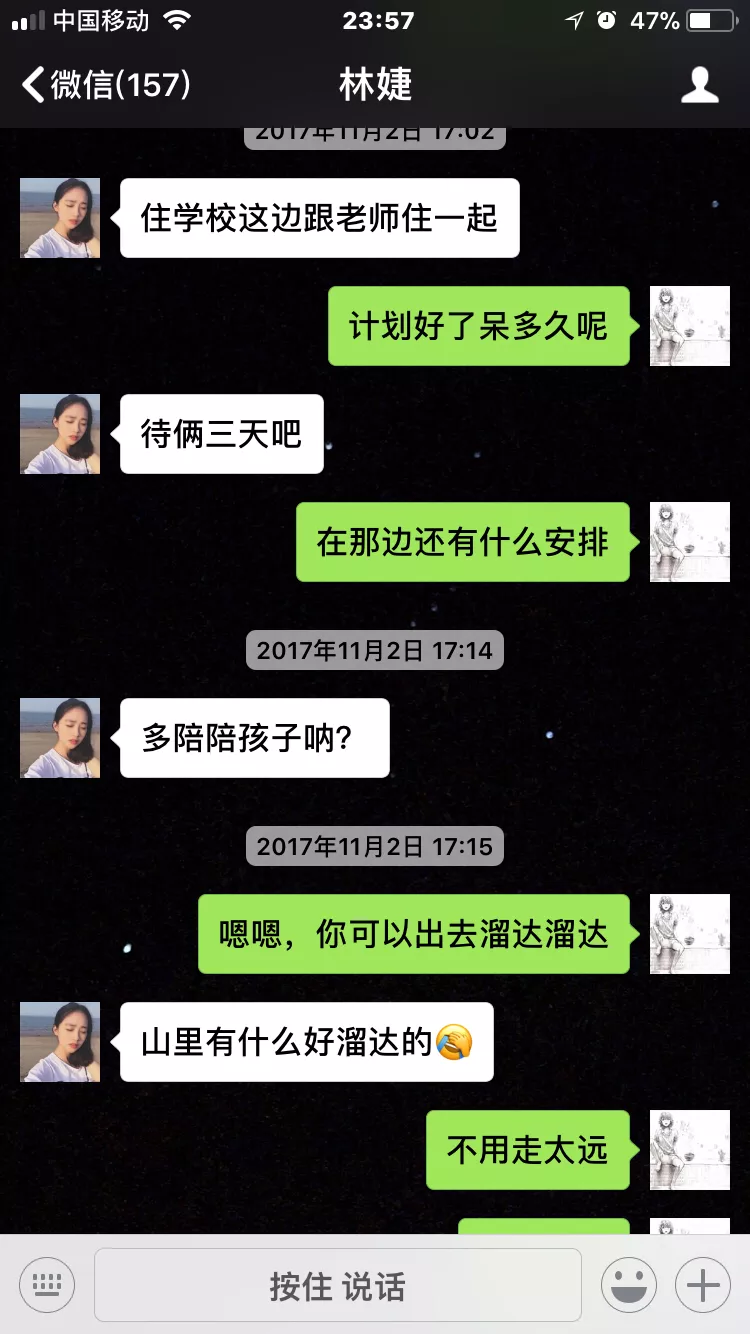The width and height of the screenshot is (750, 1334).
Task: Tap my avatar beside 嗯嗯,你可以出去溜达溜达
Action: coord(689,934)
